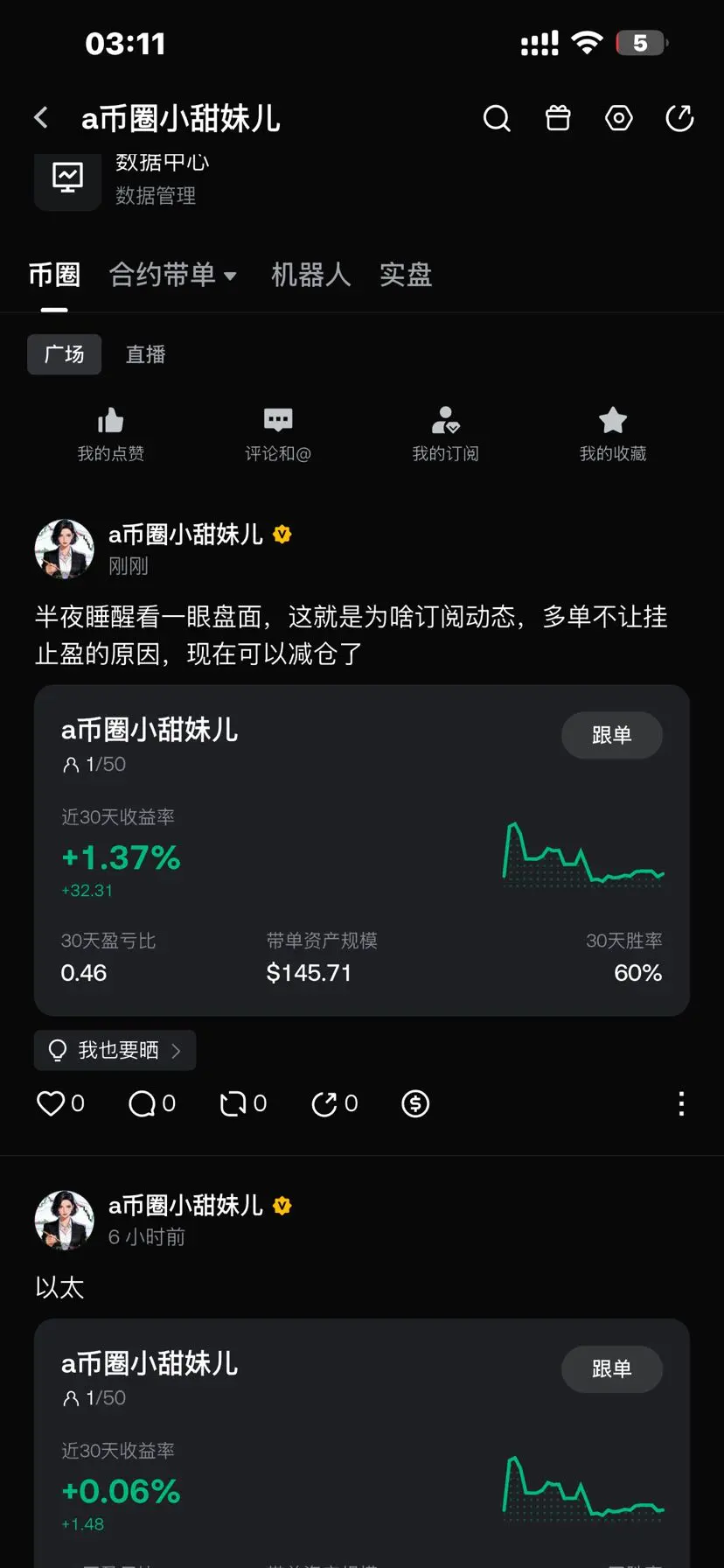This screenshot has height=1568, width=724.
Task: Share this profile from top bar
Action: pyautogui.click(x=679, y=118)
